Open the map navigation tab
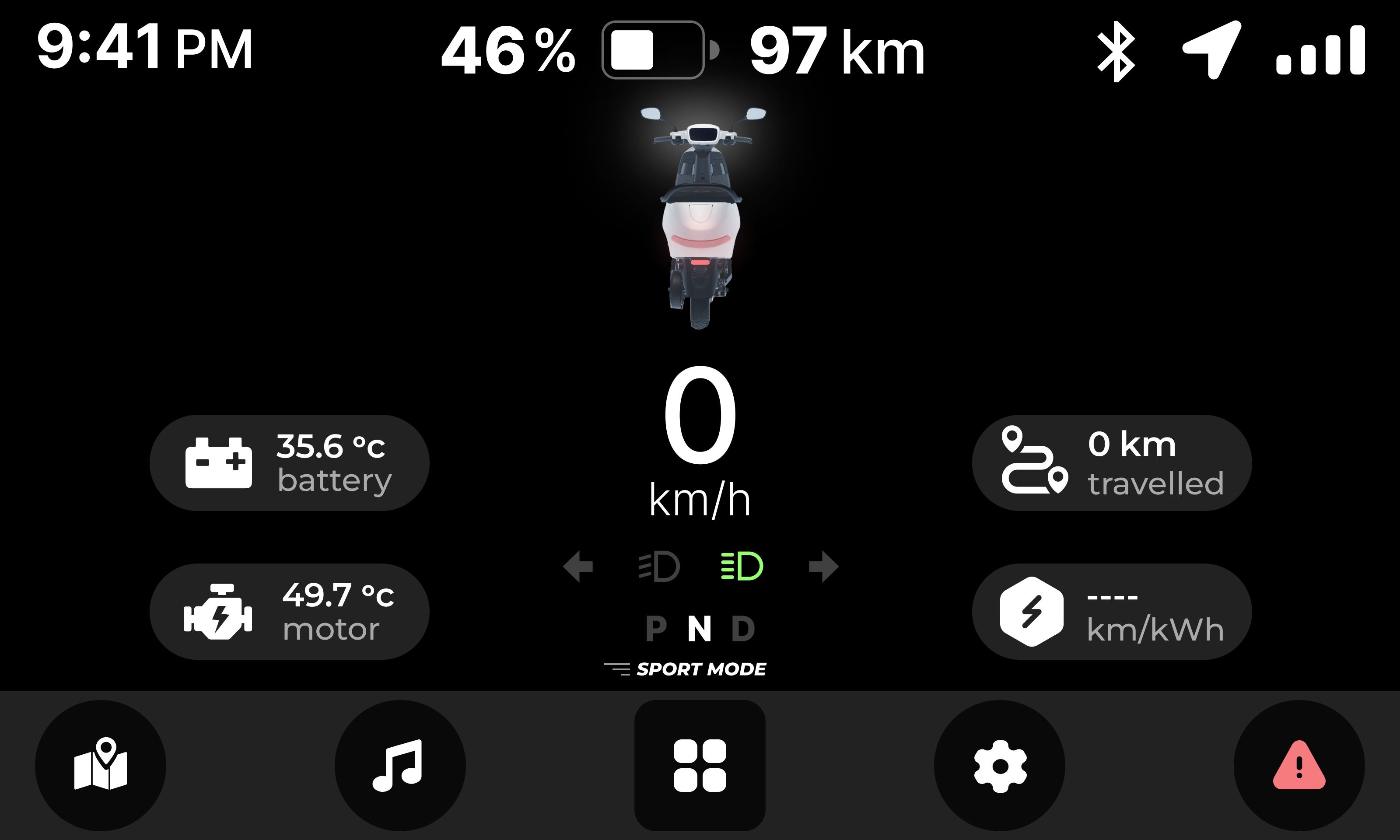1400x840 pixels. (100, 765)
